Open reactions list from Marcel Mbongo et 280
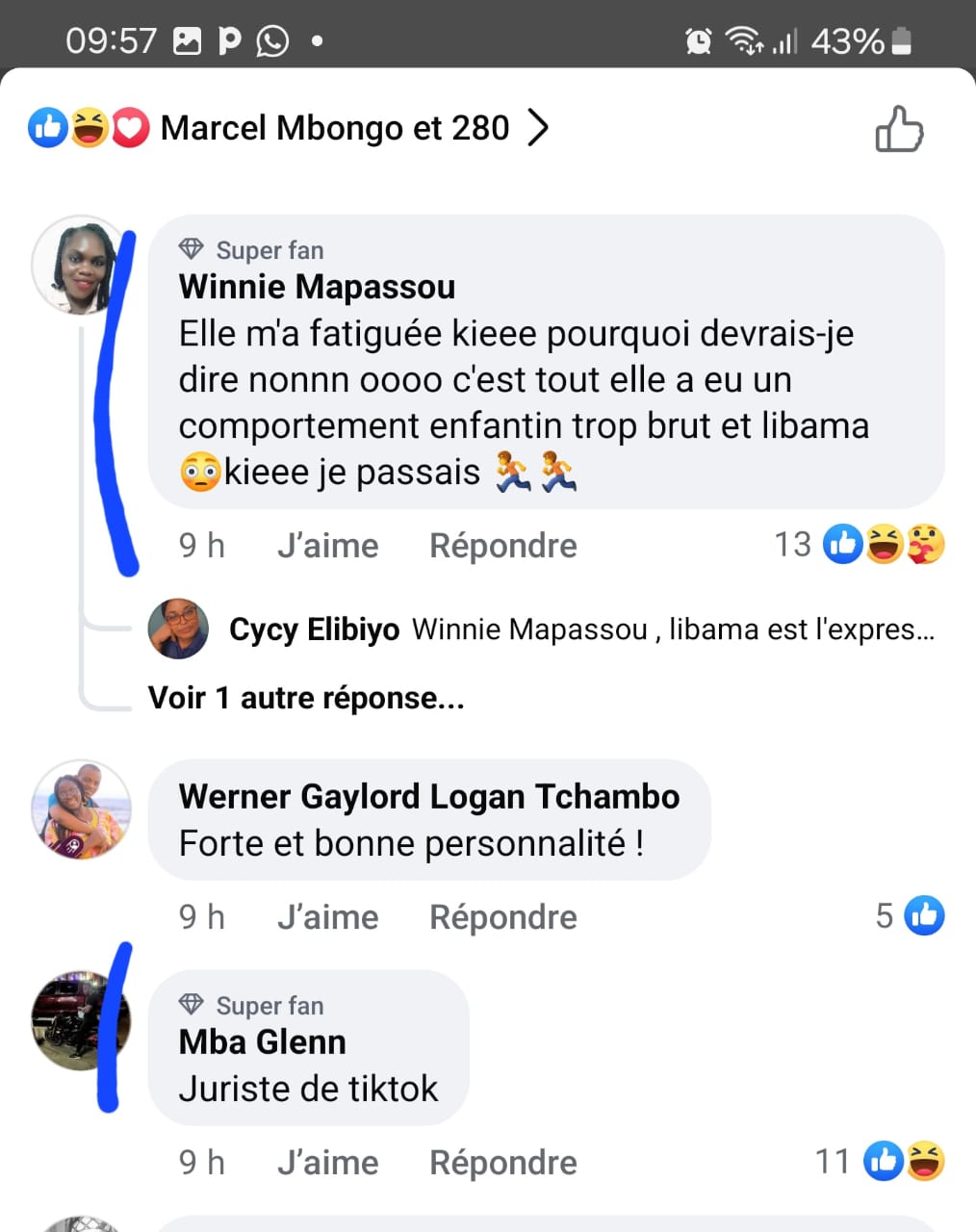 click(289, 128)
